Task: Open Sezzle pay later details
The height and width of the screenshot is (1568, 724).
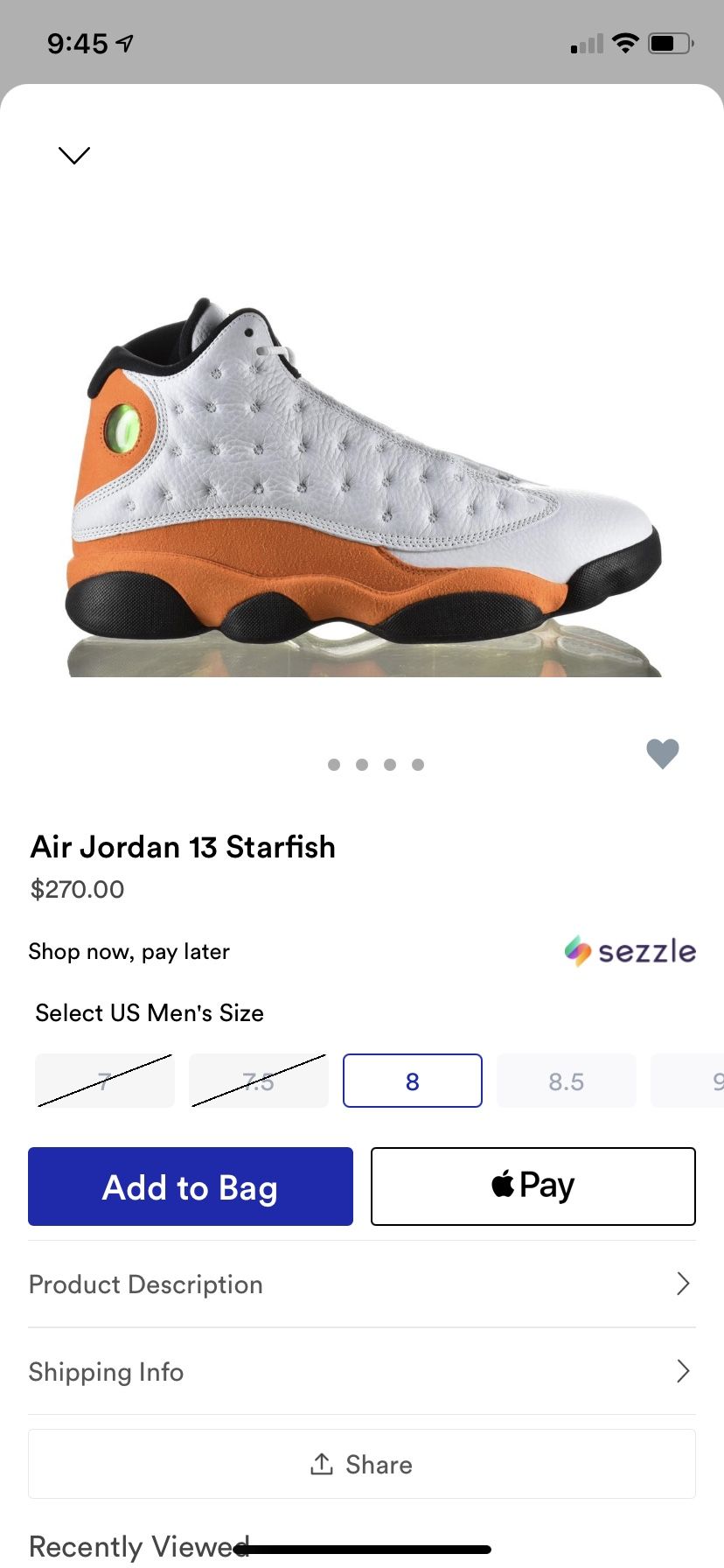Action: click(630, 951)
